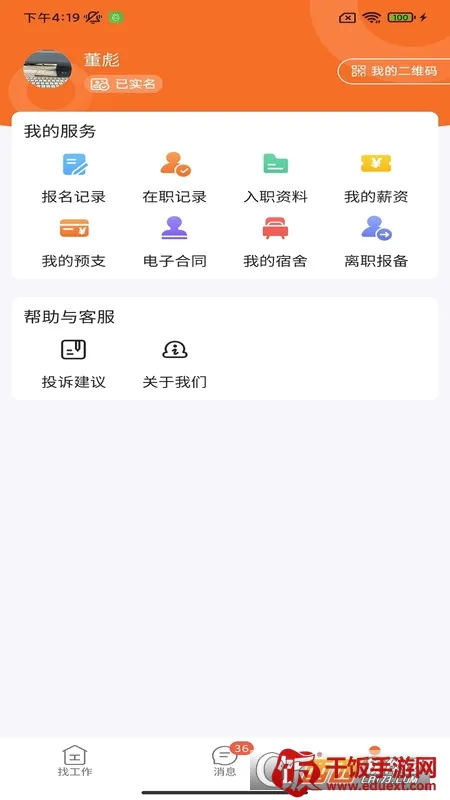Open 我的二维码 button

[x=393, y=71]
